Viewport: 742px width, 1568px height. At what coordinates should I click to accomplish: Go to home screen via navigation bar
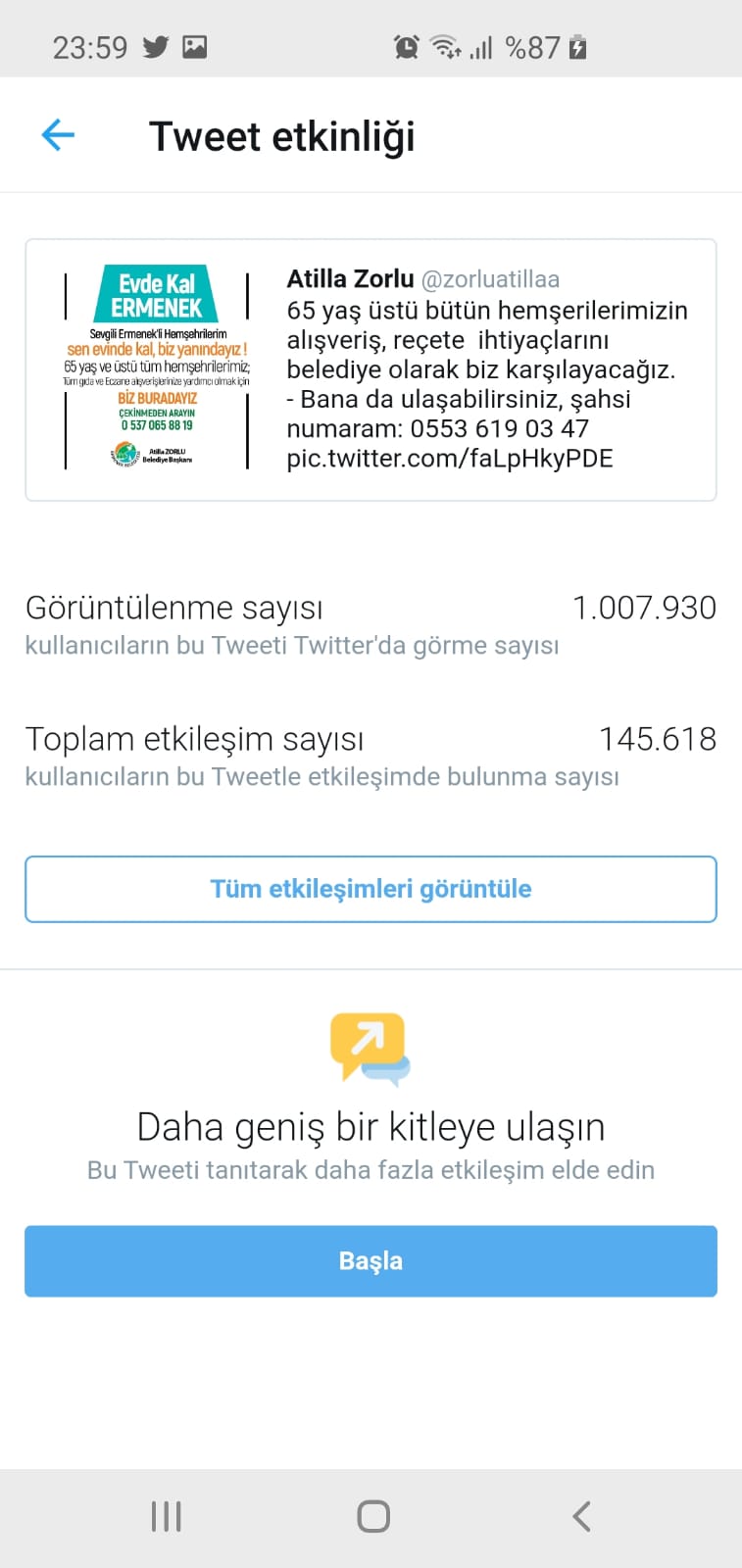point(373,1516)
